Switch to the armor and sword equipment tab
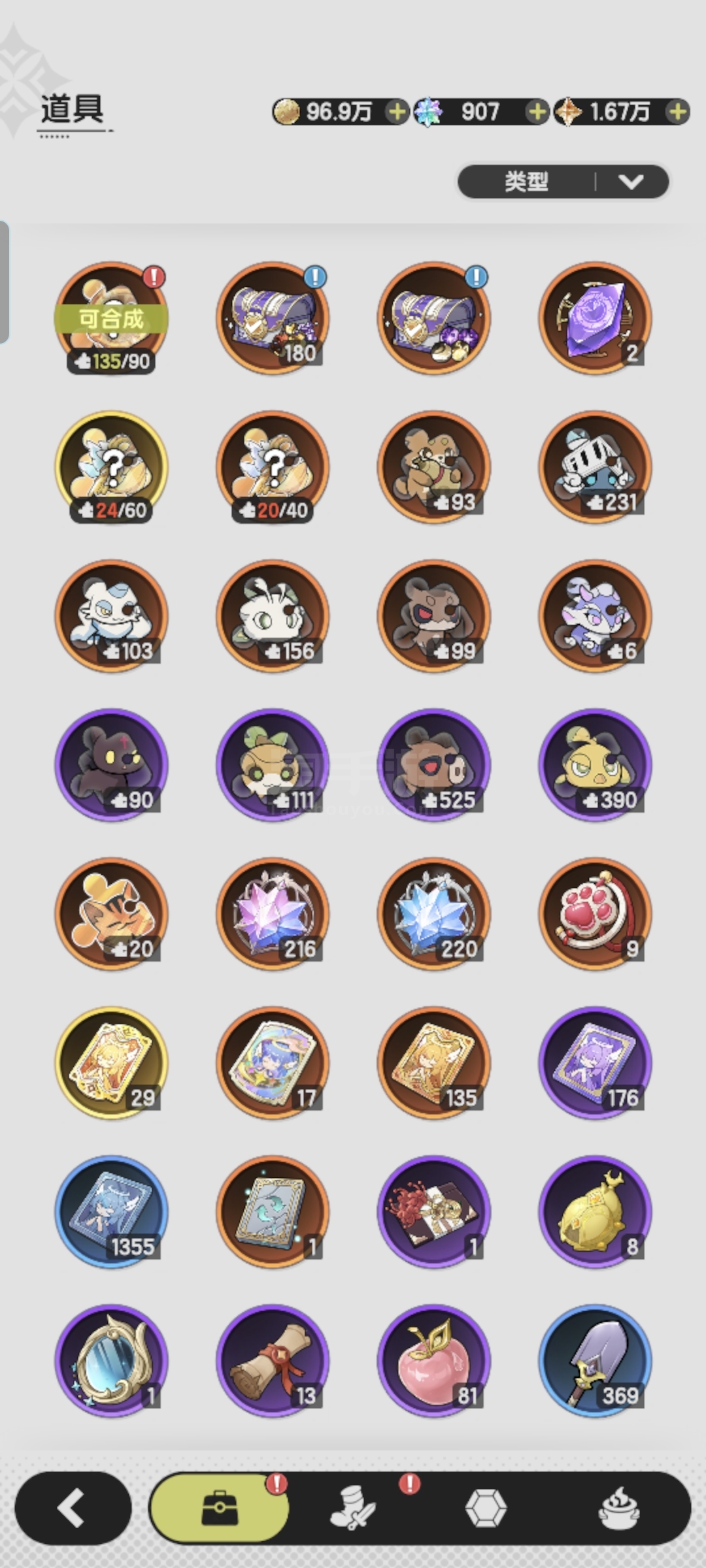The height and width of the screenshot is (1568, 706). tap(352, 1508)
